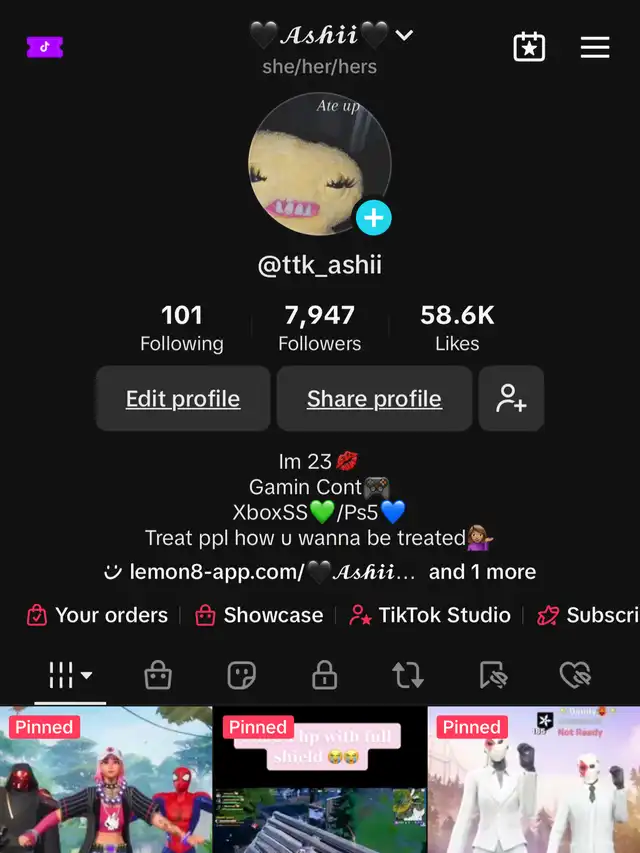Switch to the shop bag tab
This screenshot has height=853, width=640.
[158, 675]
